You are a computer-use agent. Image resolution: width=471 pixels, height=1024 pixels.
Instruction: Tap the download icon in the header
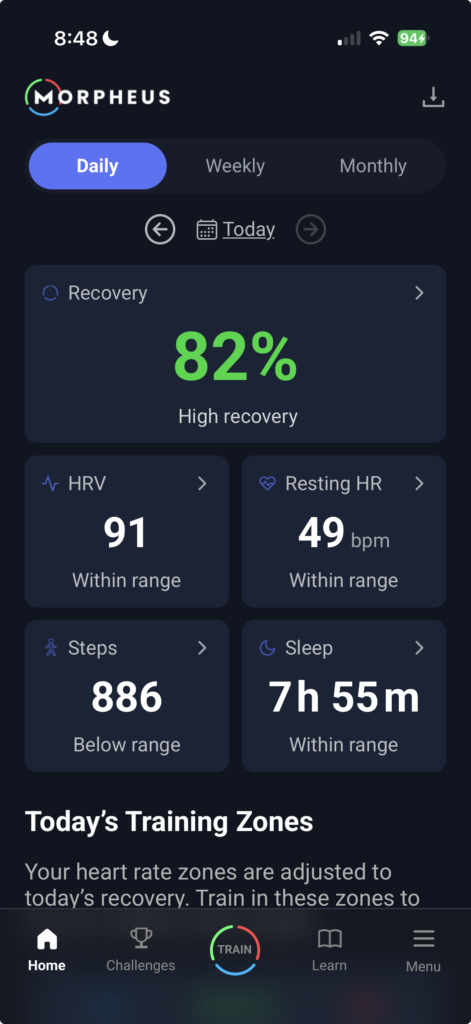433,97
